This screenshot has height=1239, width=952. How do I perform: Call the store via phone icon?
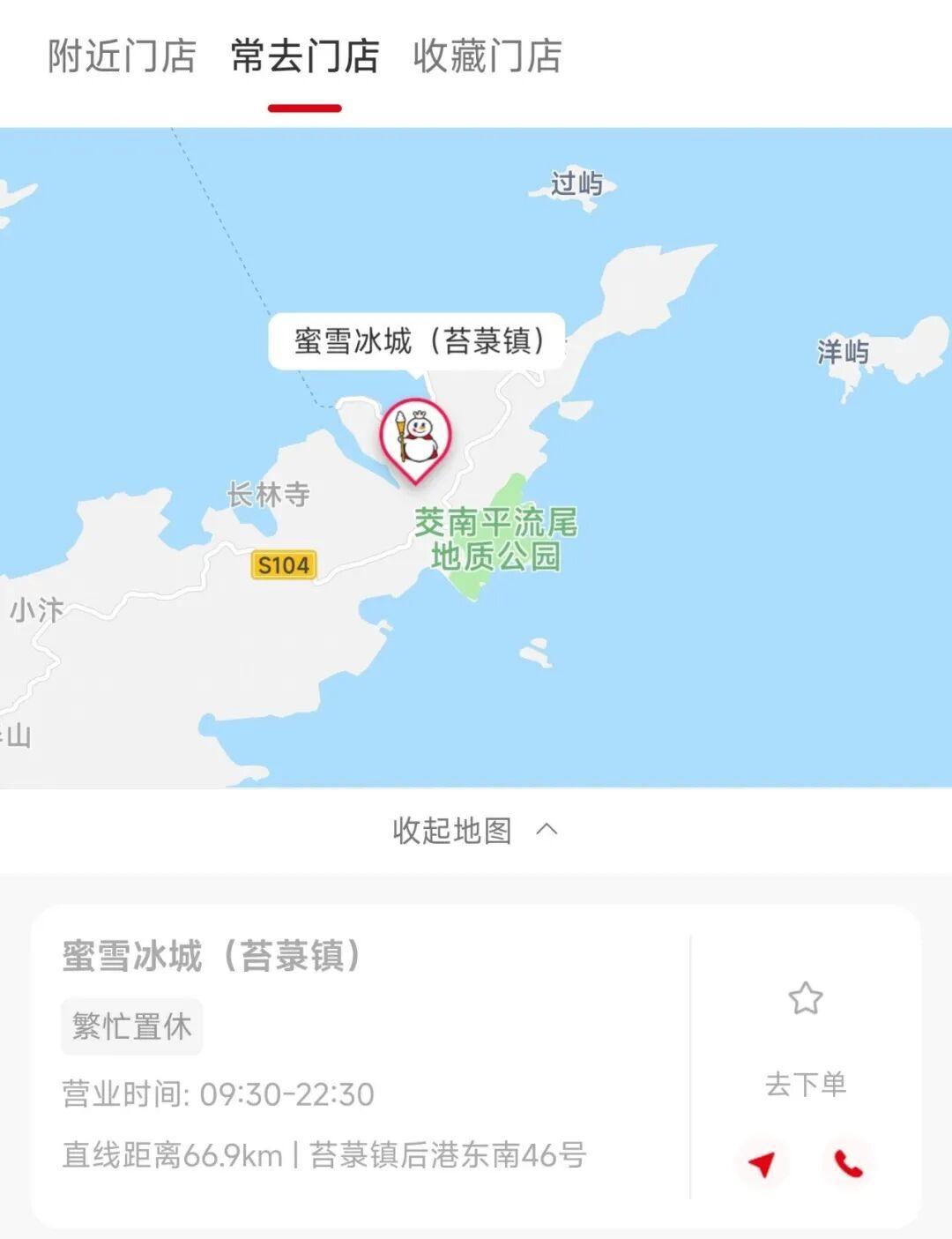pos(848,1164)
